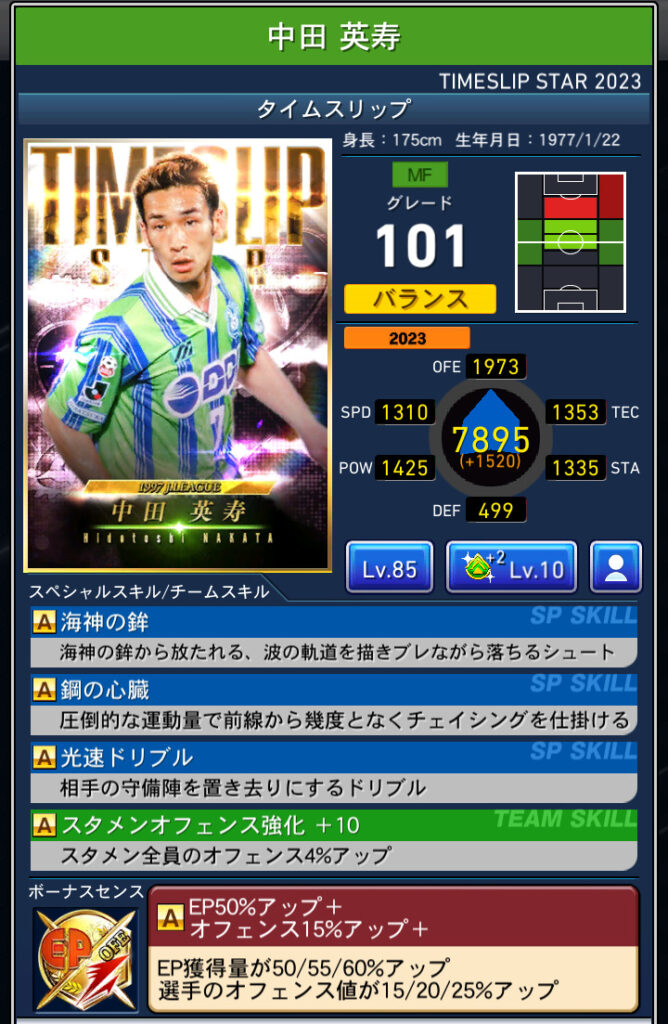Screen dimensions: 668x1024
Task: View Hidetoshi Nakata's card image
Action: tap(177, 355)
